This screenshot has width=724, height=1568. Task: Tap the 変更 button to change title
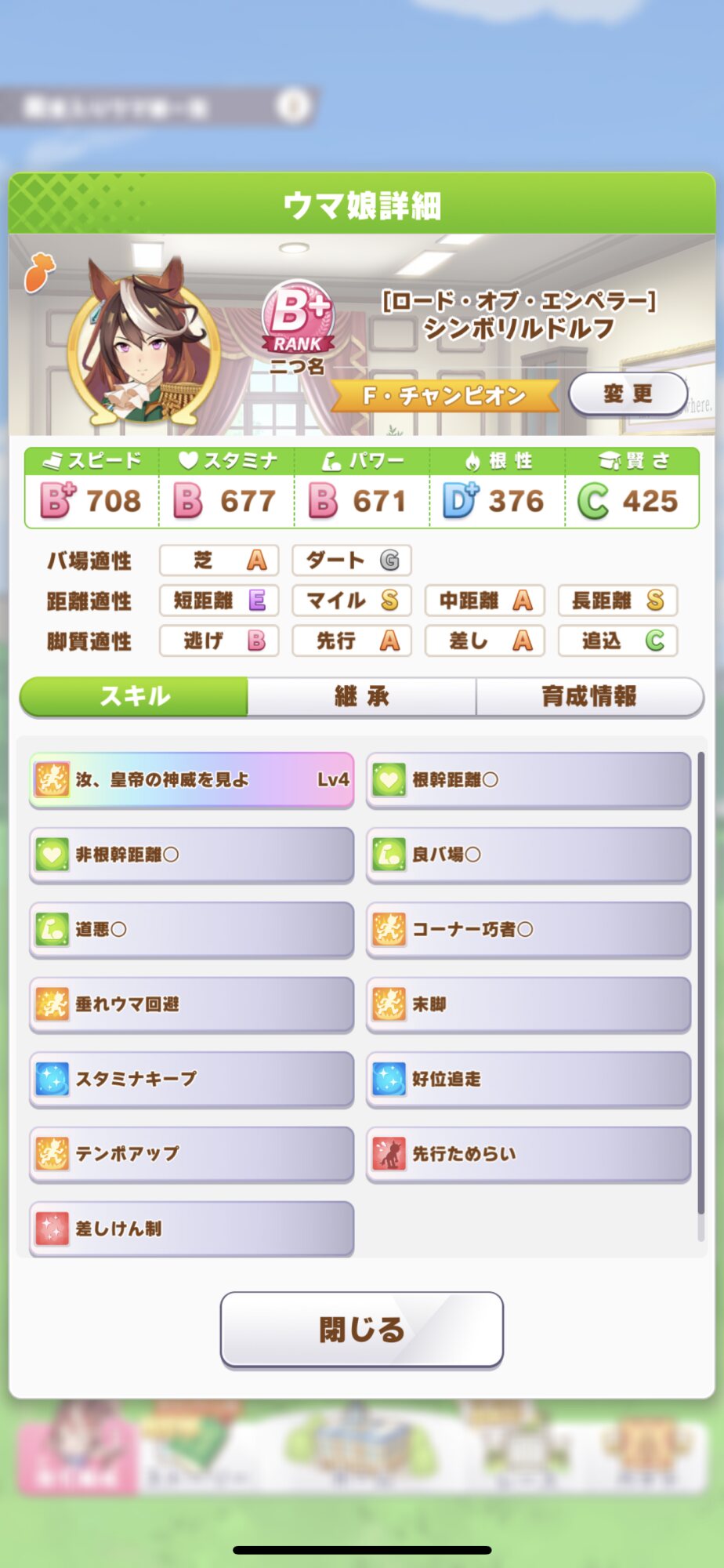tap(628, 394)
